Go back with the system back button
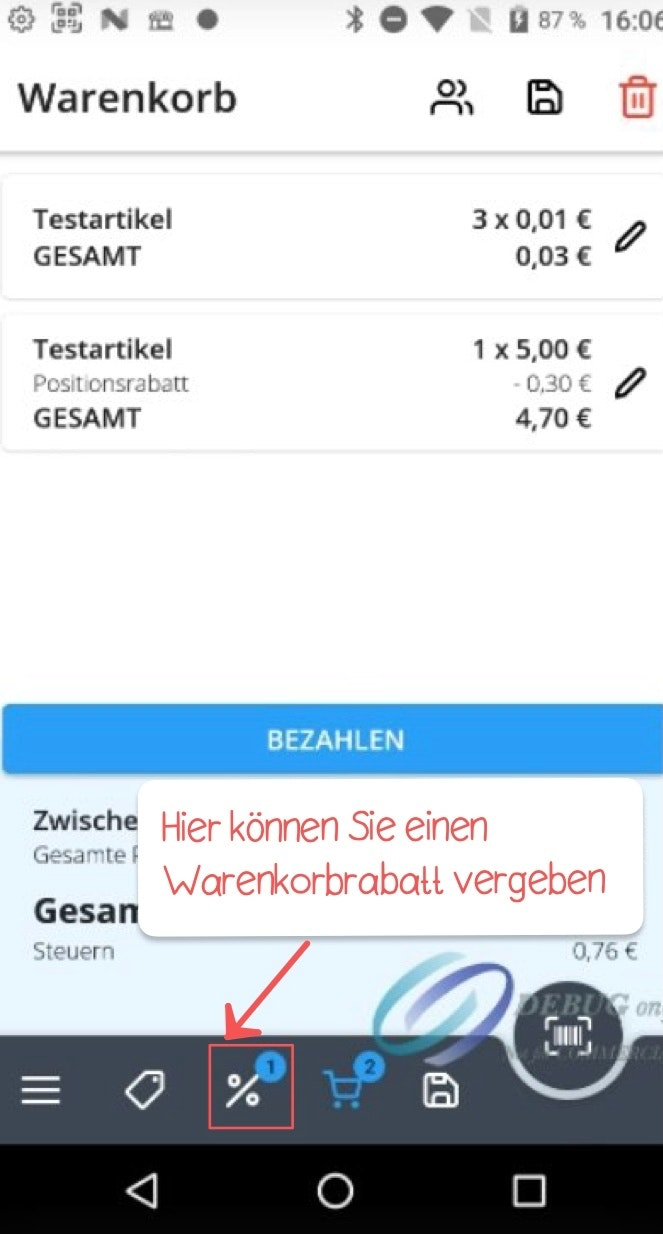This screenshot has height=1234, width=663. click(142, 1190)
